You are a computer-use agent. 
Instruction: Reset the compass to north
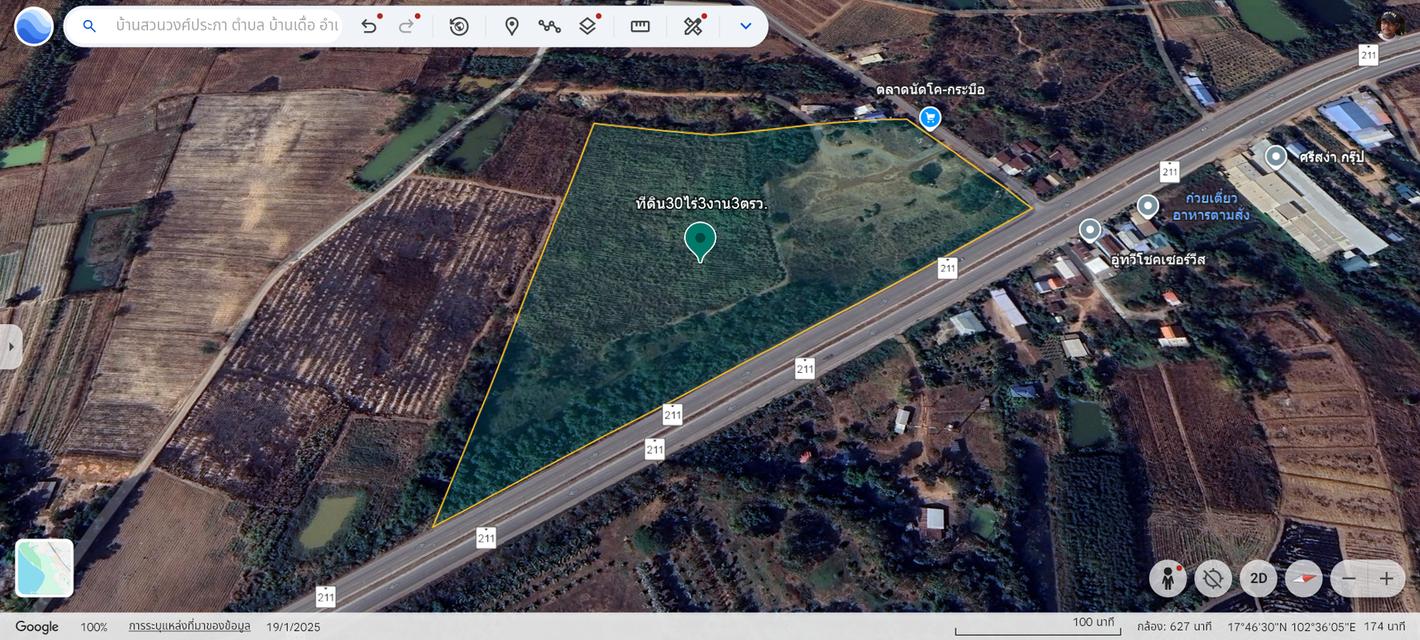click(x=1303, y=578)
